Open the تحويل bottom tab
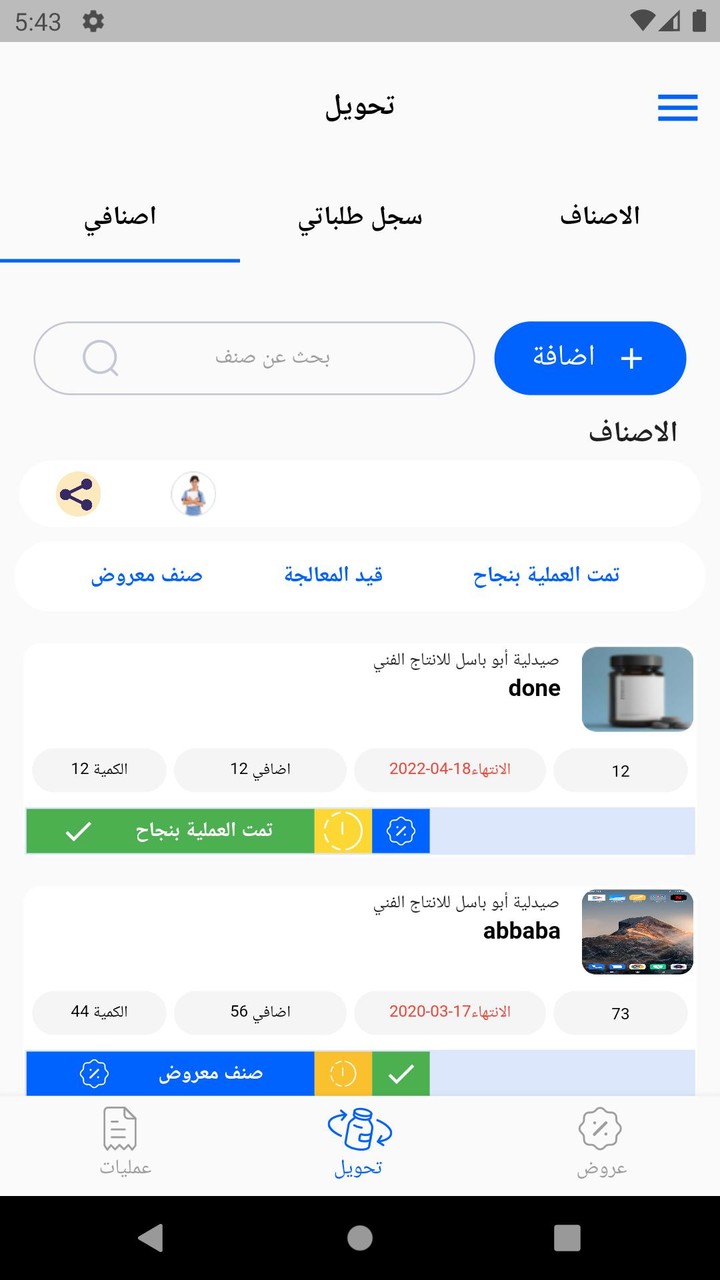720x1280 pixels. [359, 1144]
